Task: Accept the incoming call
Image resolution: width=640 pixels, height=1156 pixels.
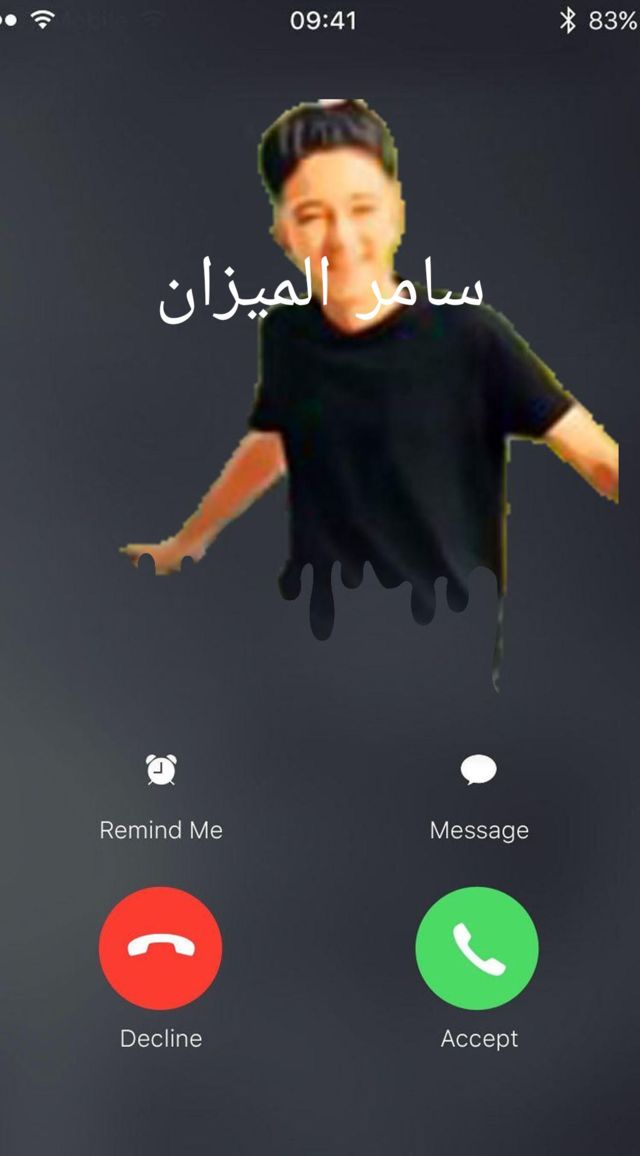Action: pos(477,948)
